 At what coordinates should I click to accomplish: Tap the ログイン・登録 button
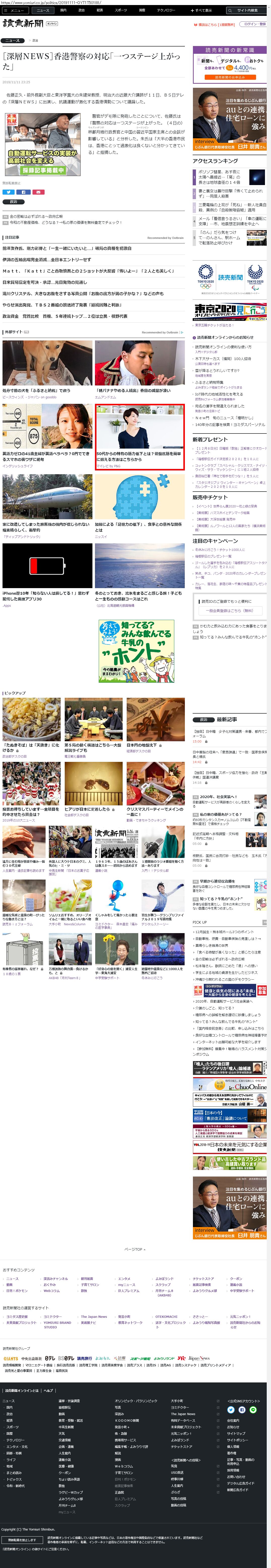254,24
